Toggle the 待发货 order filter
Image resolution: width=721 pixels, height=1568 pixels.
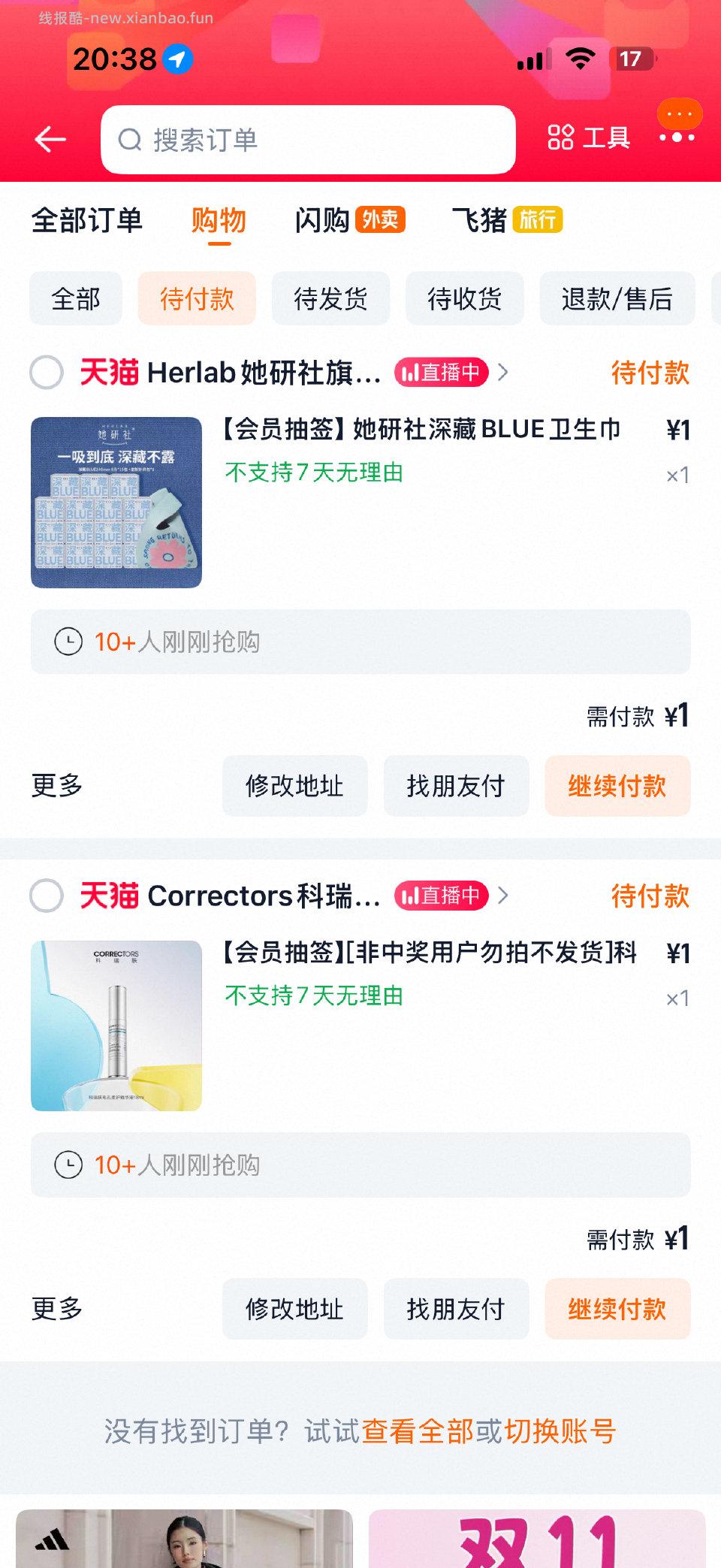coord(330,298)
